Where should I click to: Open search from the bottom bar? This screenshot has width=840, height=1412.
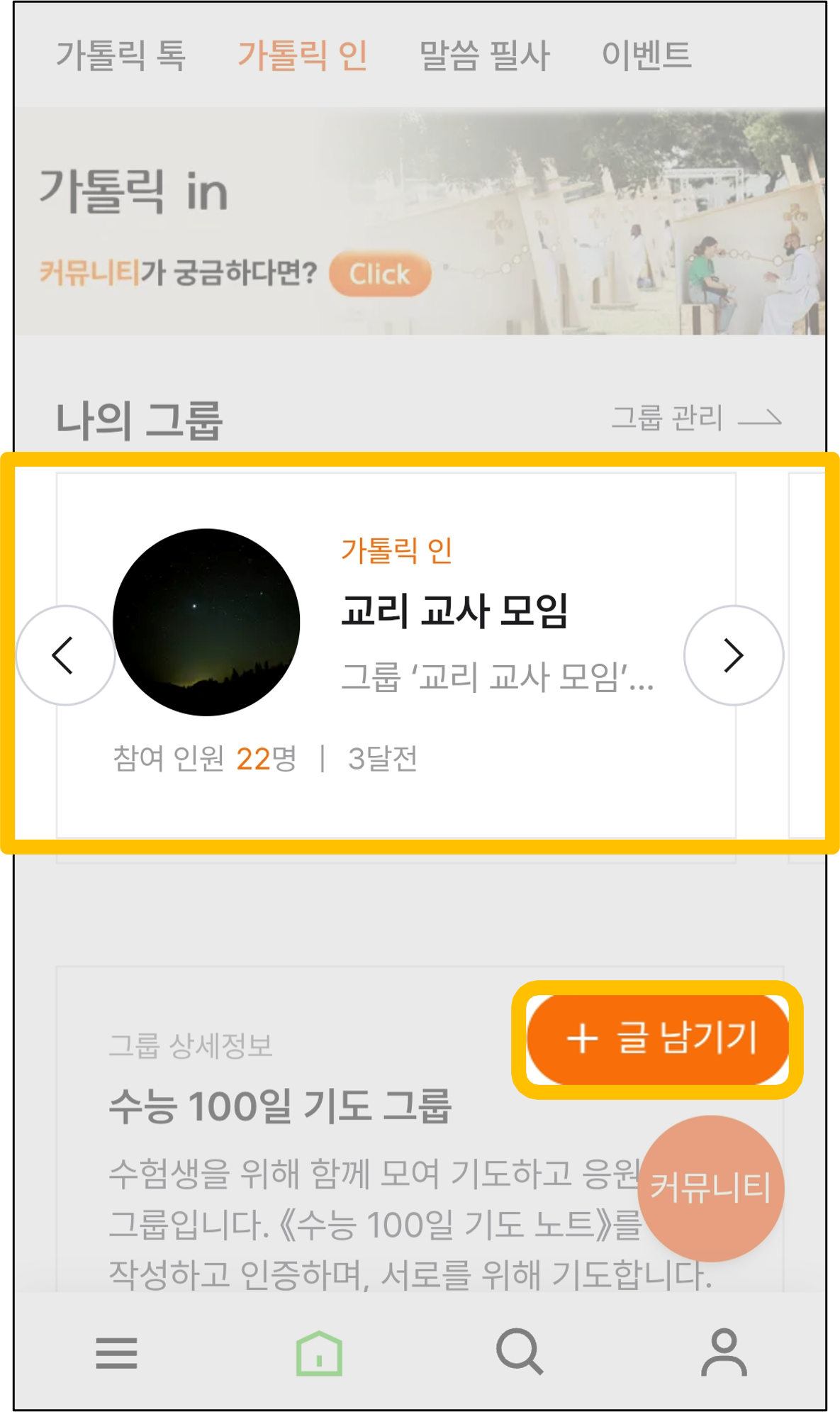pyautogui.click(x=520, y=1353)
